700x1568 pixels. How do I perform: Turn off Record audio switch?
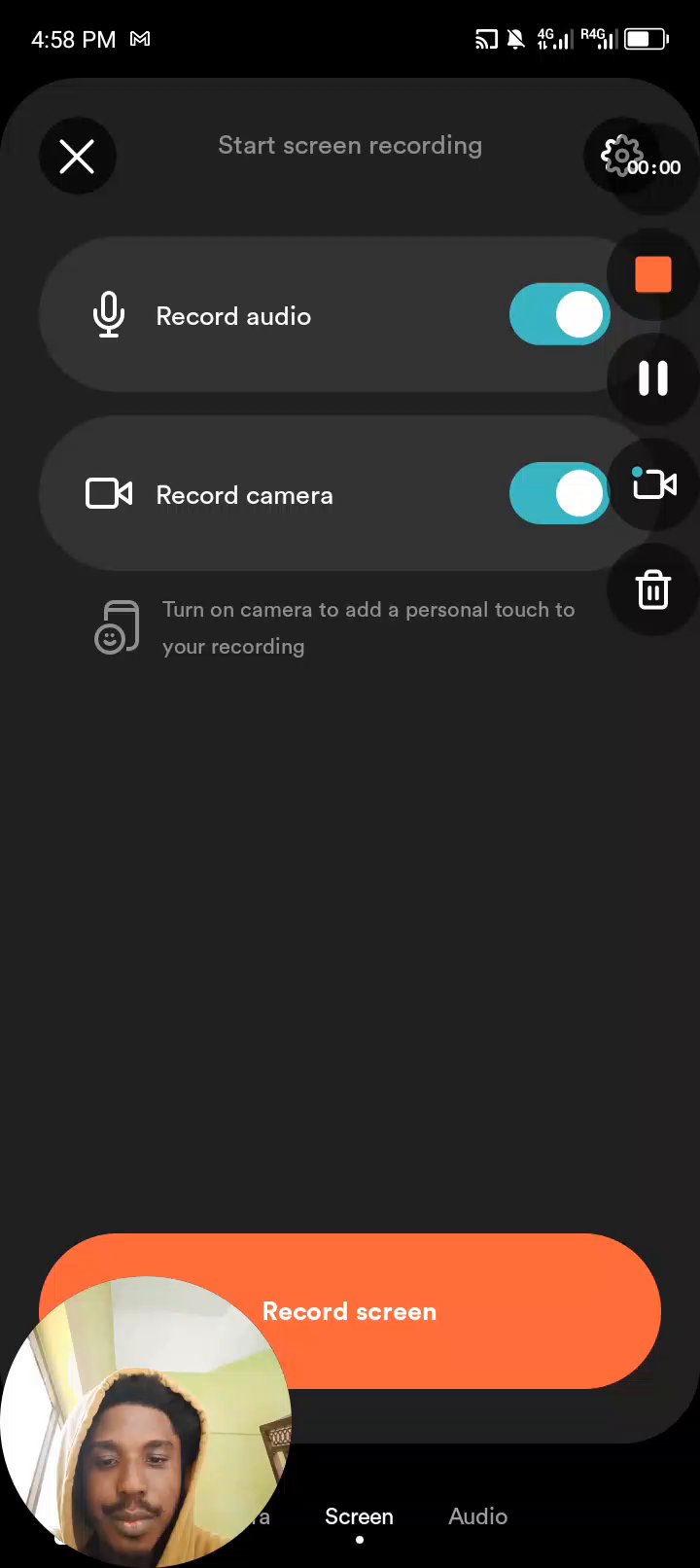click(559, 315)
